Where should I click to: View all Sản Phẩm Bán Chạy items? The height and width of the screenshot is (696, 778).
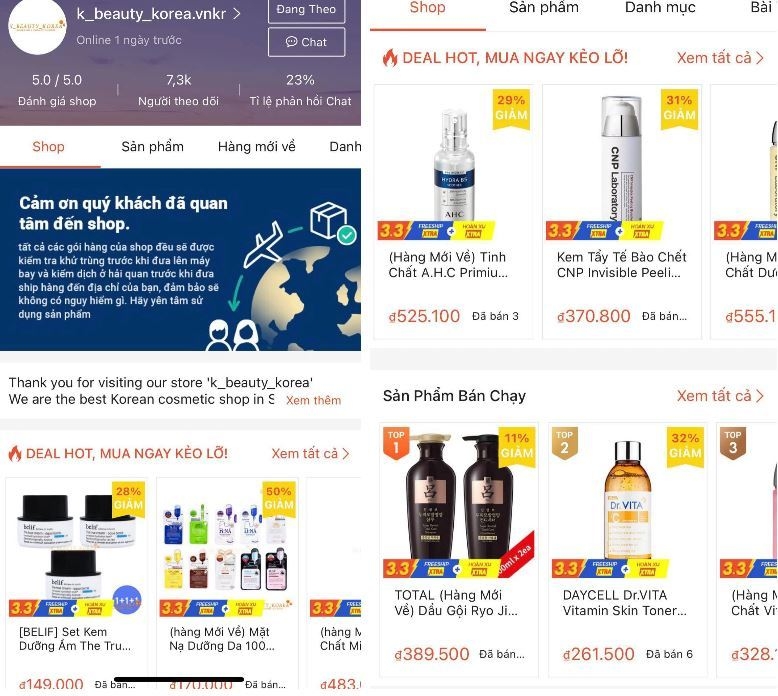[x=720, y=396]
